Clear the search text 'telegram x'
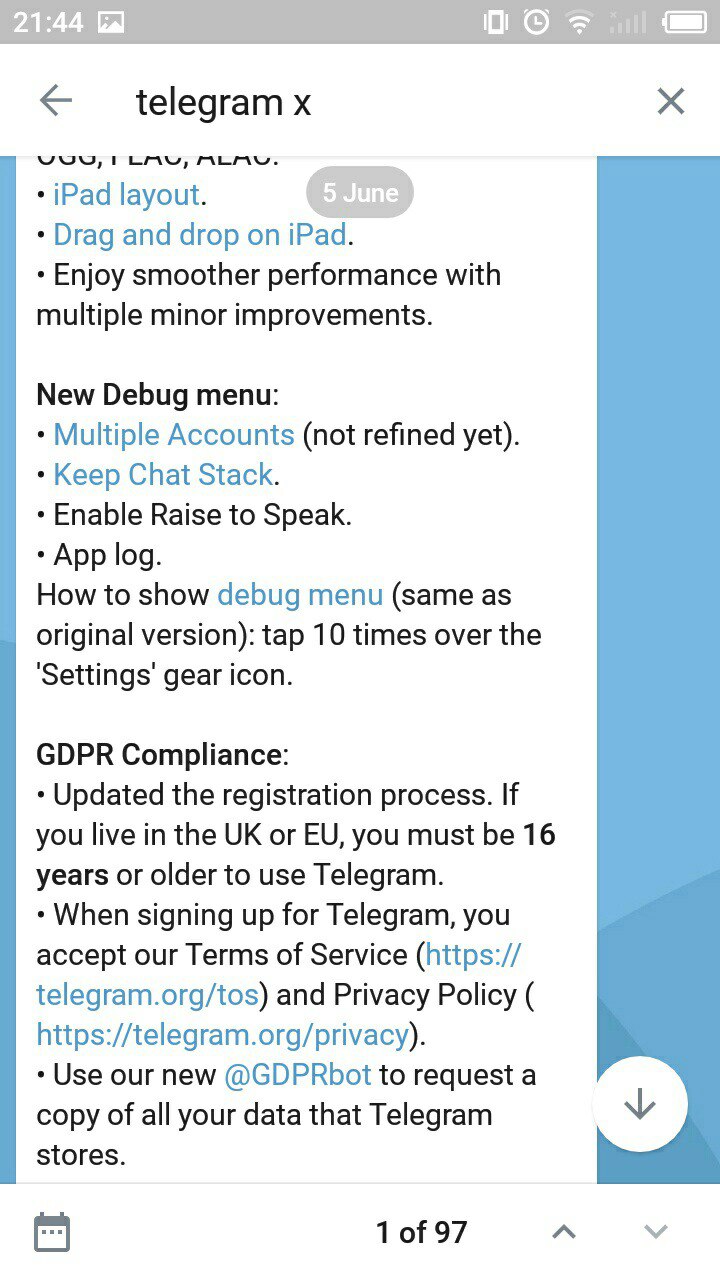 670,101
